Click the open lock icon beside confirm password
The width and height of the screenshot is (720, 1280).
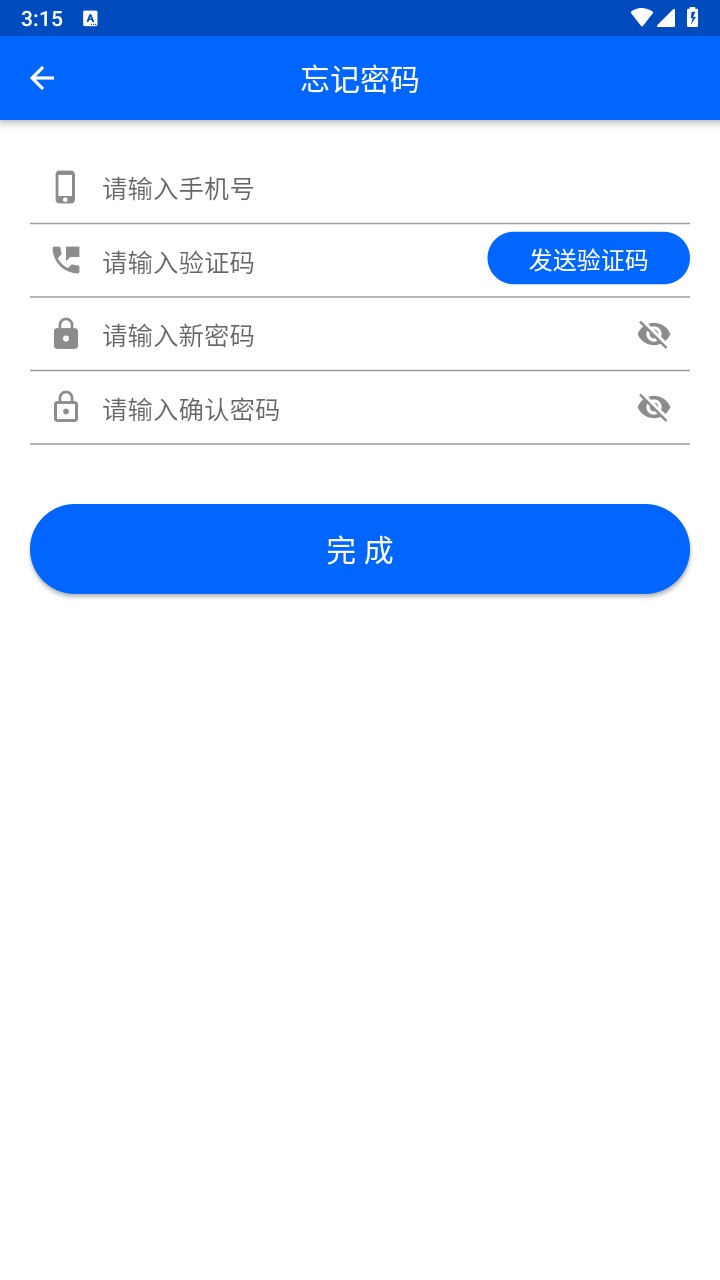tap(65, 408)
